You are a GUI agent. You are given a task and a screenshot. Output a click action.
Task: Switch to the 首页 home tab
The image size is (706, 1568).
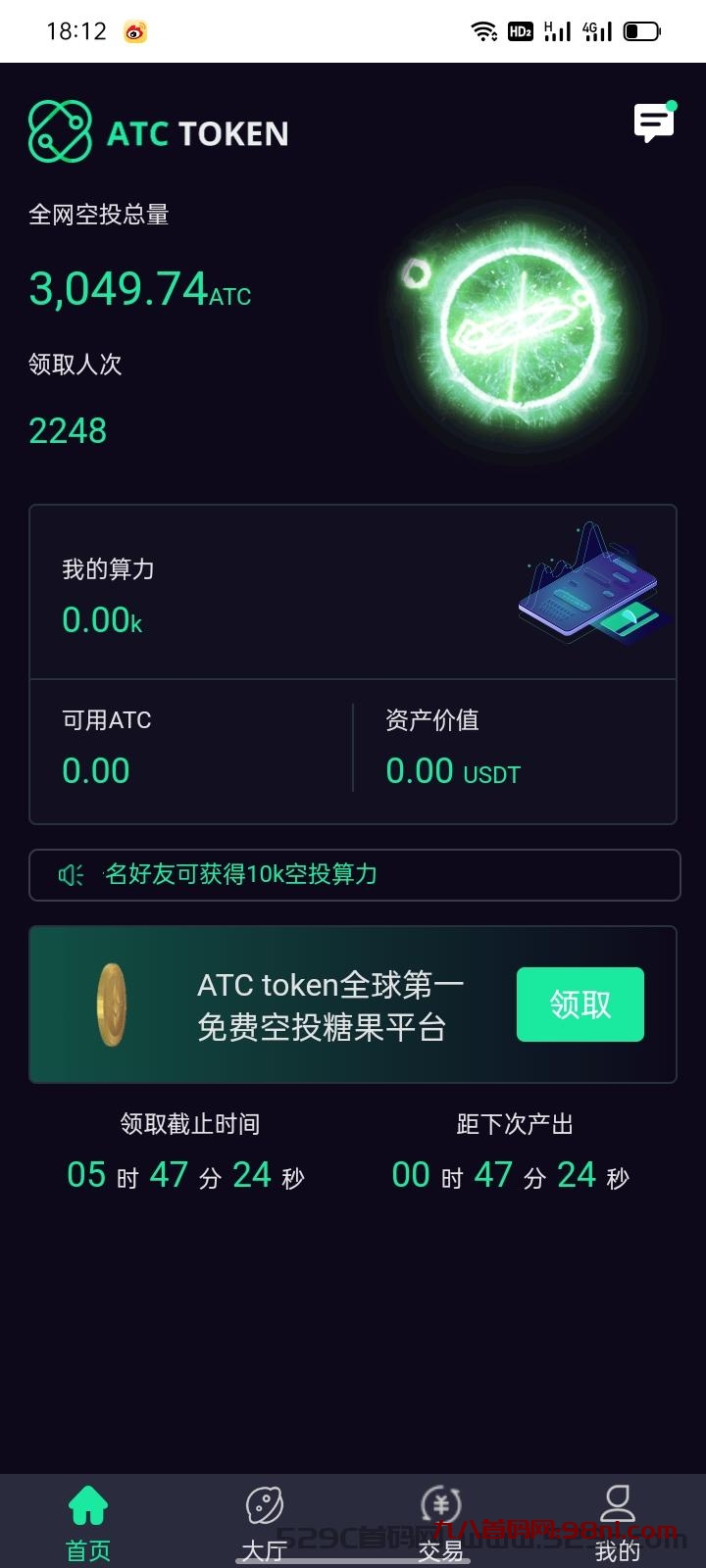pos(88,1521)
